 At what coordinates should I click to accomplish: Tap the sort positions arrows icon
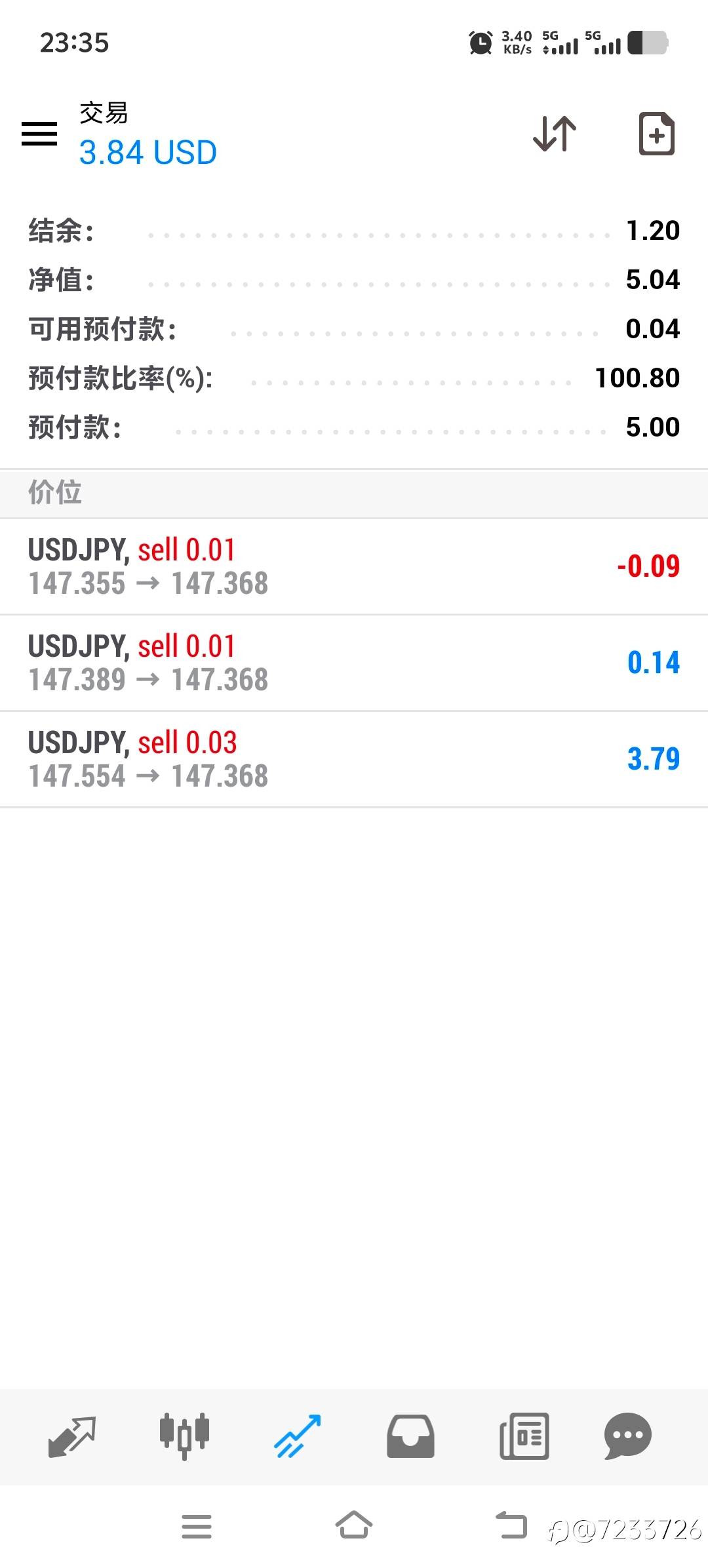click(555, 134)
